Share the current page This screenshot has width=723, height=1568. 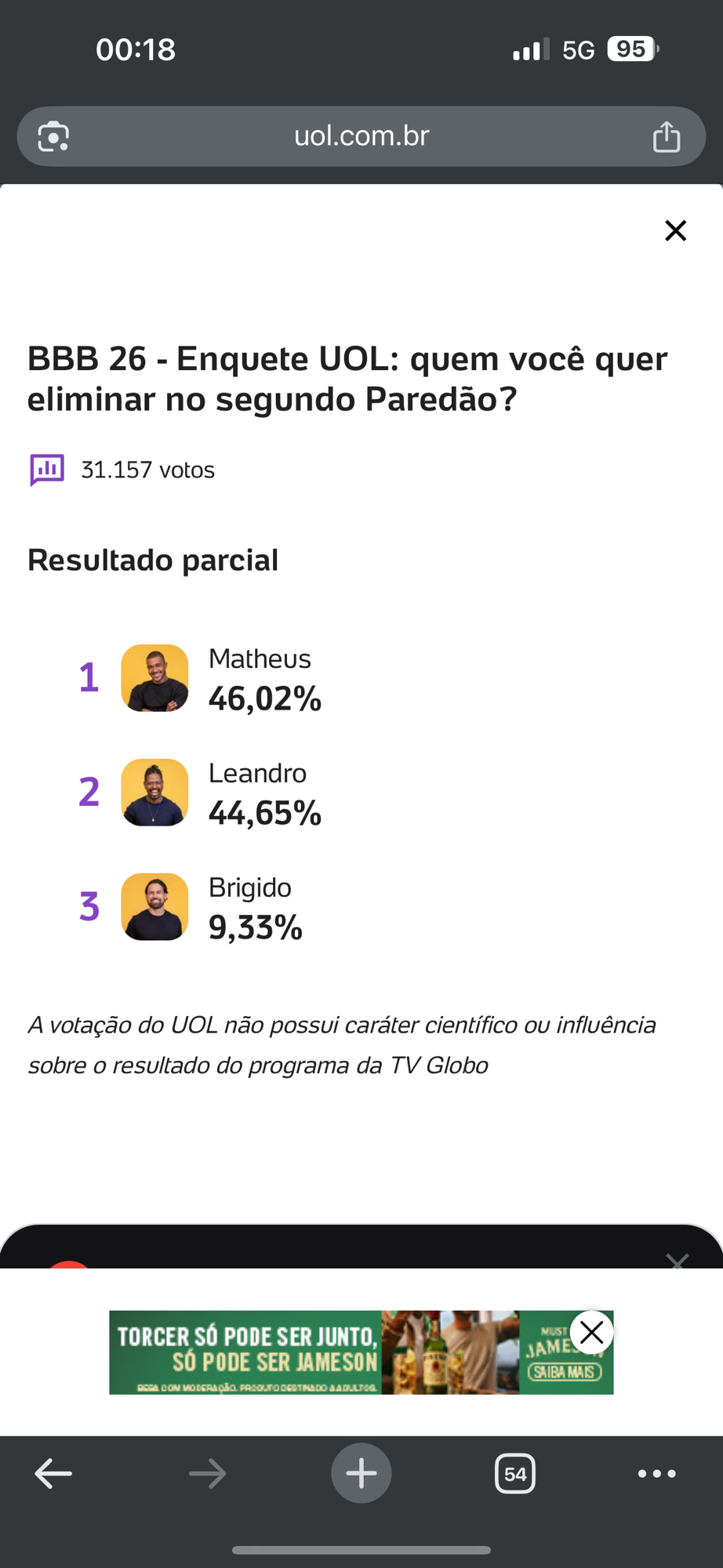[x=667, y=136]
